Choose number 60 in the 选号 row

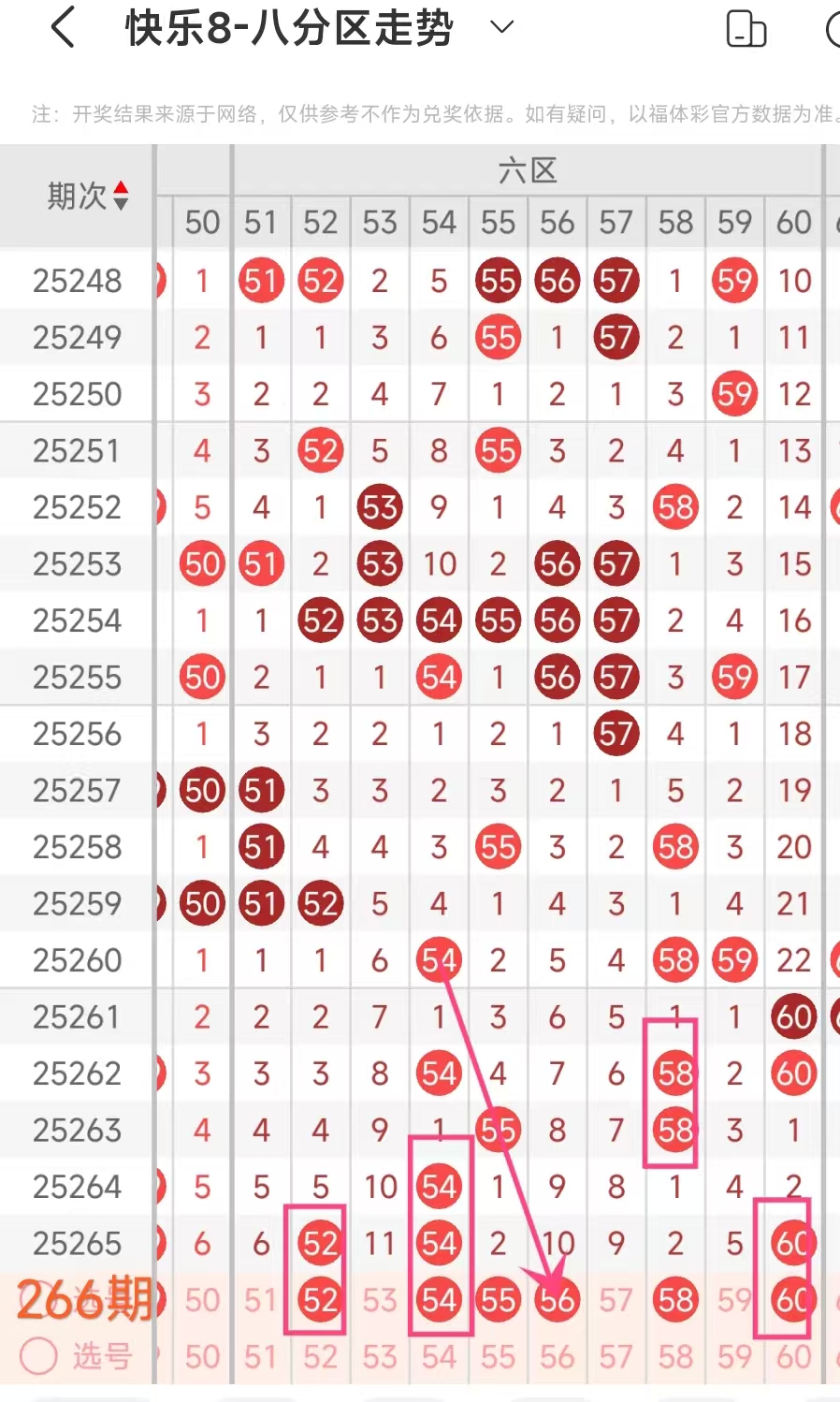click(793, 1356)
